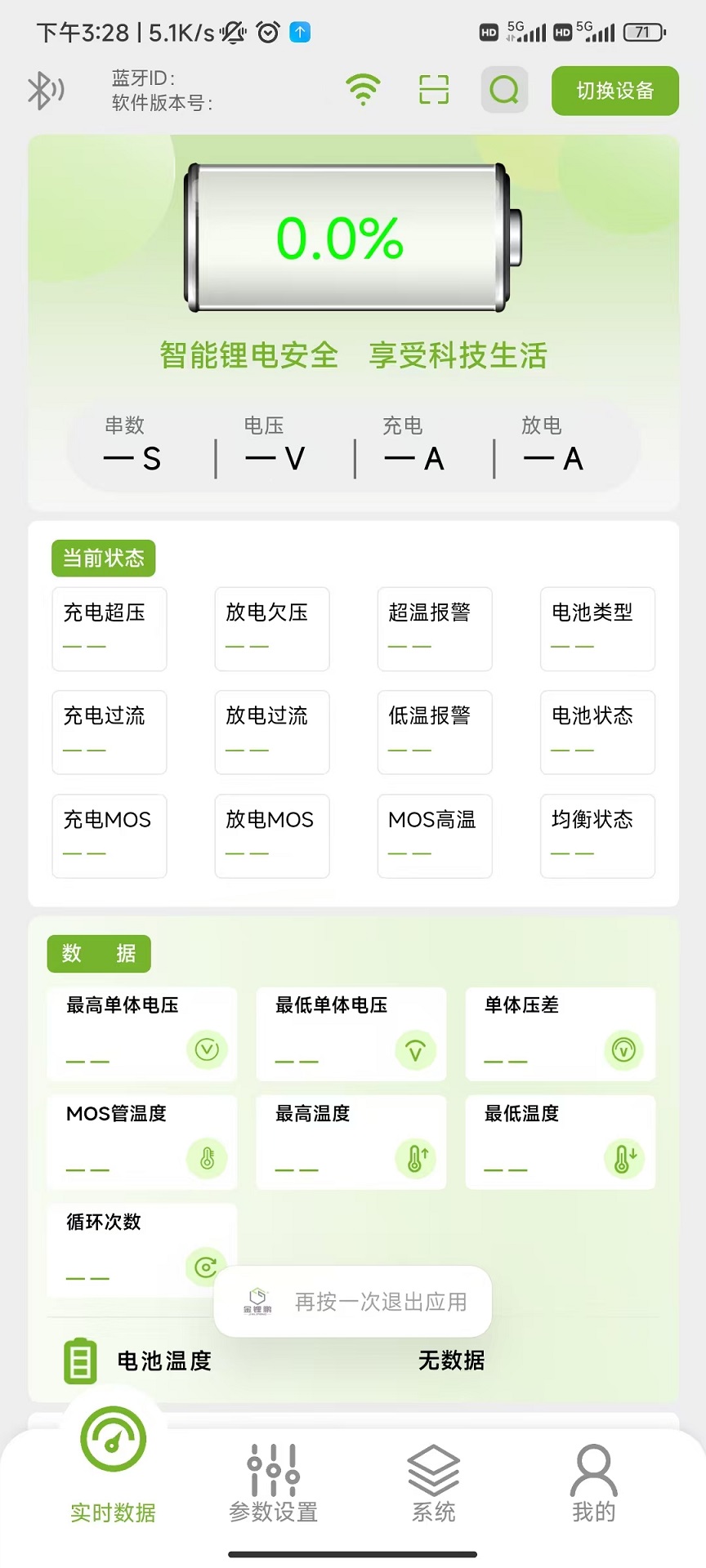Tap the lowest cell voltage icon
Screen dimensions: 706x1568
pos(415,1050)
